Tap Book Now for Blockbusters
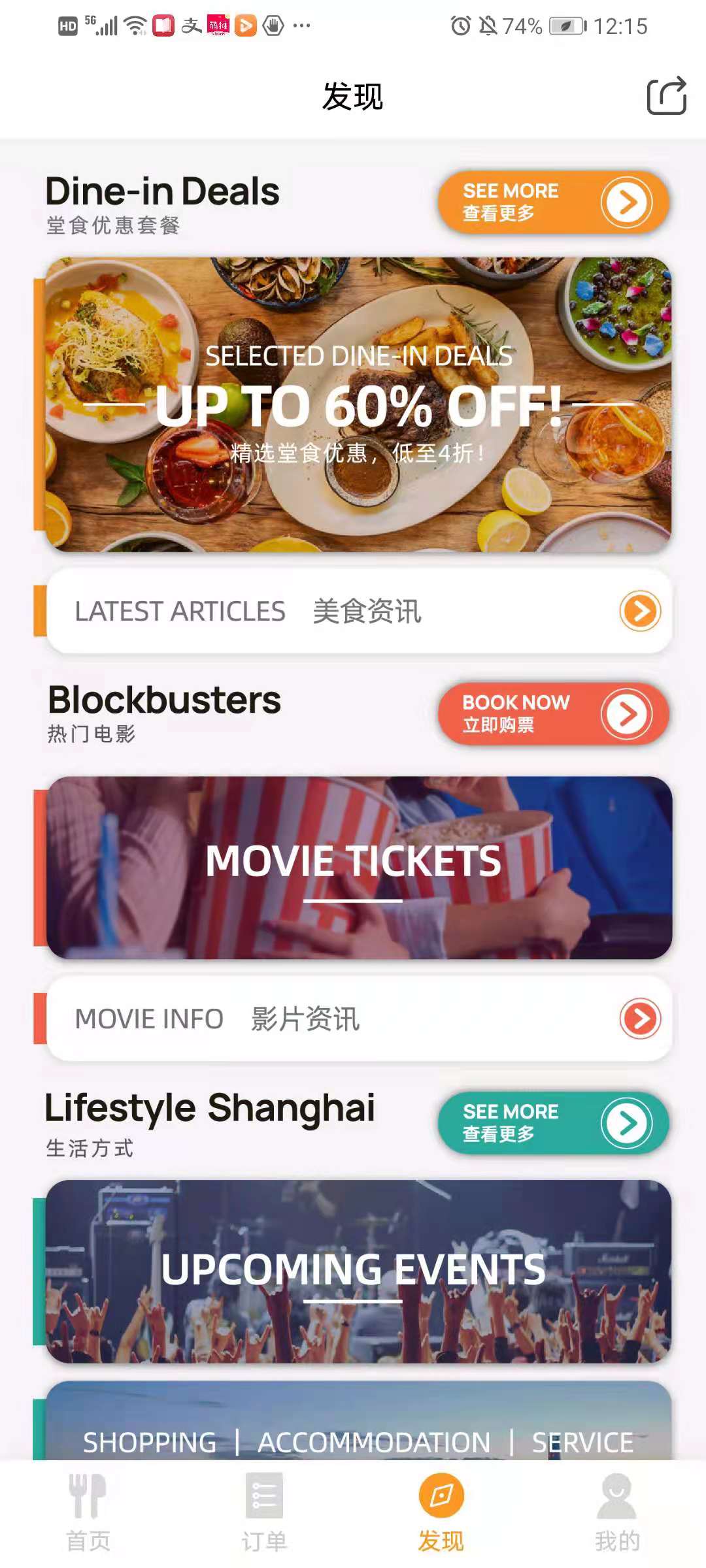 553,713
